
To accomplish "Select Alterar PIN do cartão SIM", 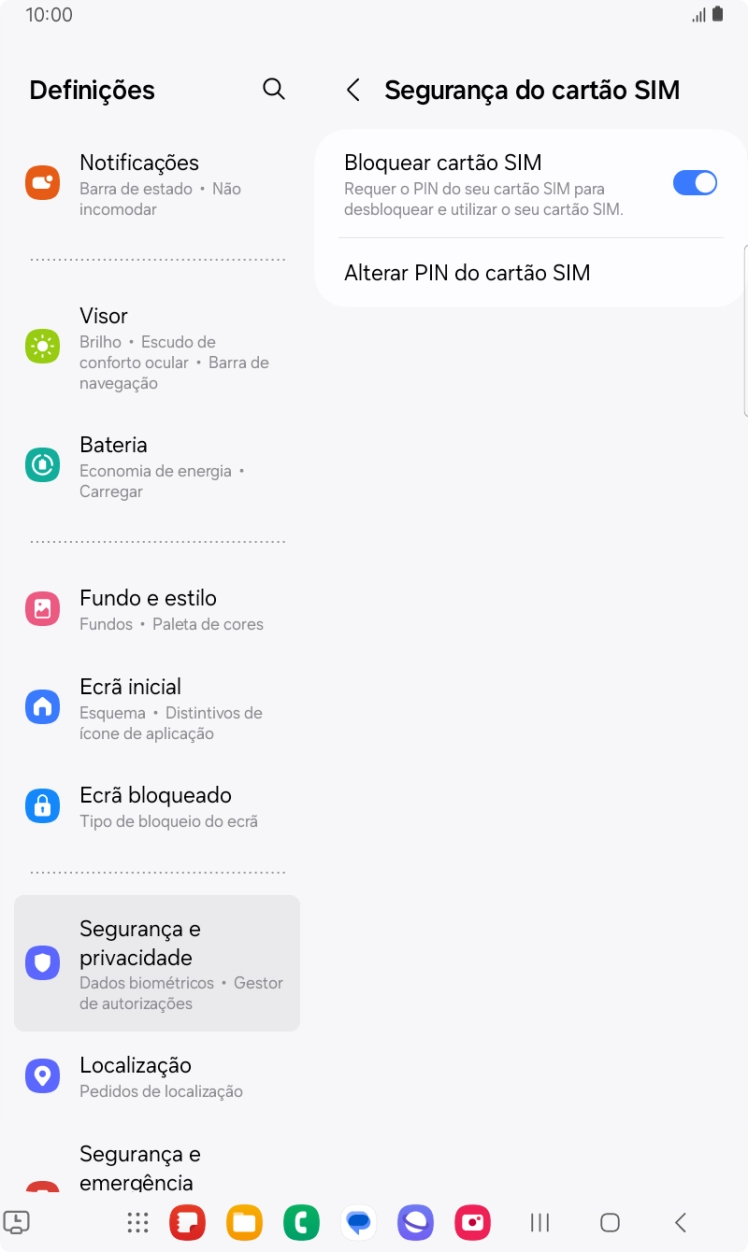I will tap(467, 272).
